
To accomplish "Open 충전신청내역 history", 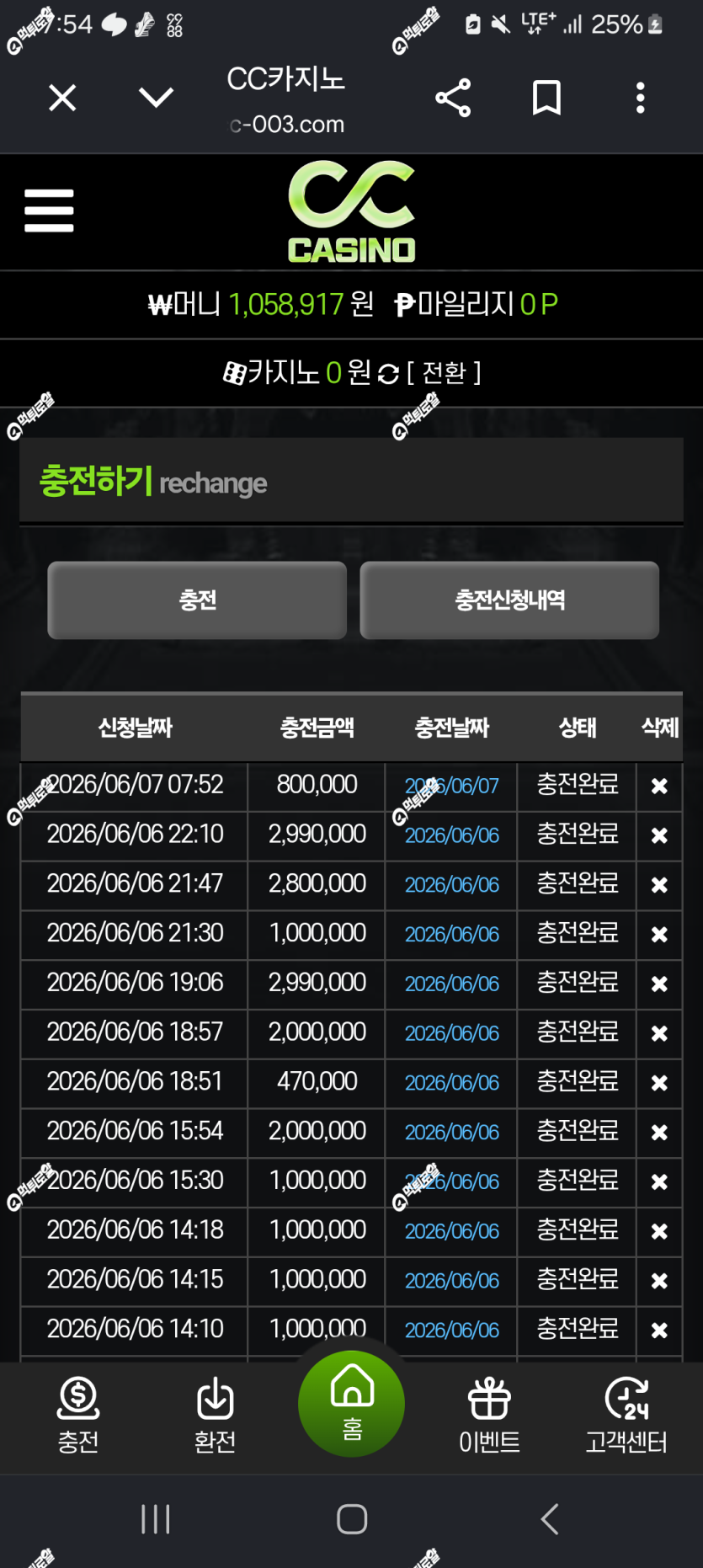I will point(509,600).
